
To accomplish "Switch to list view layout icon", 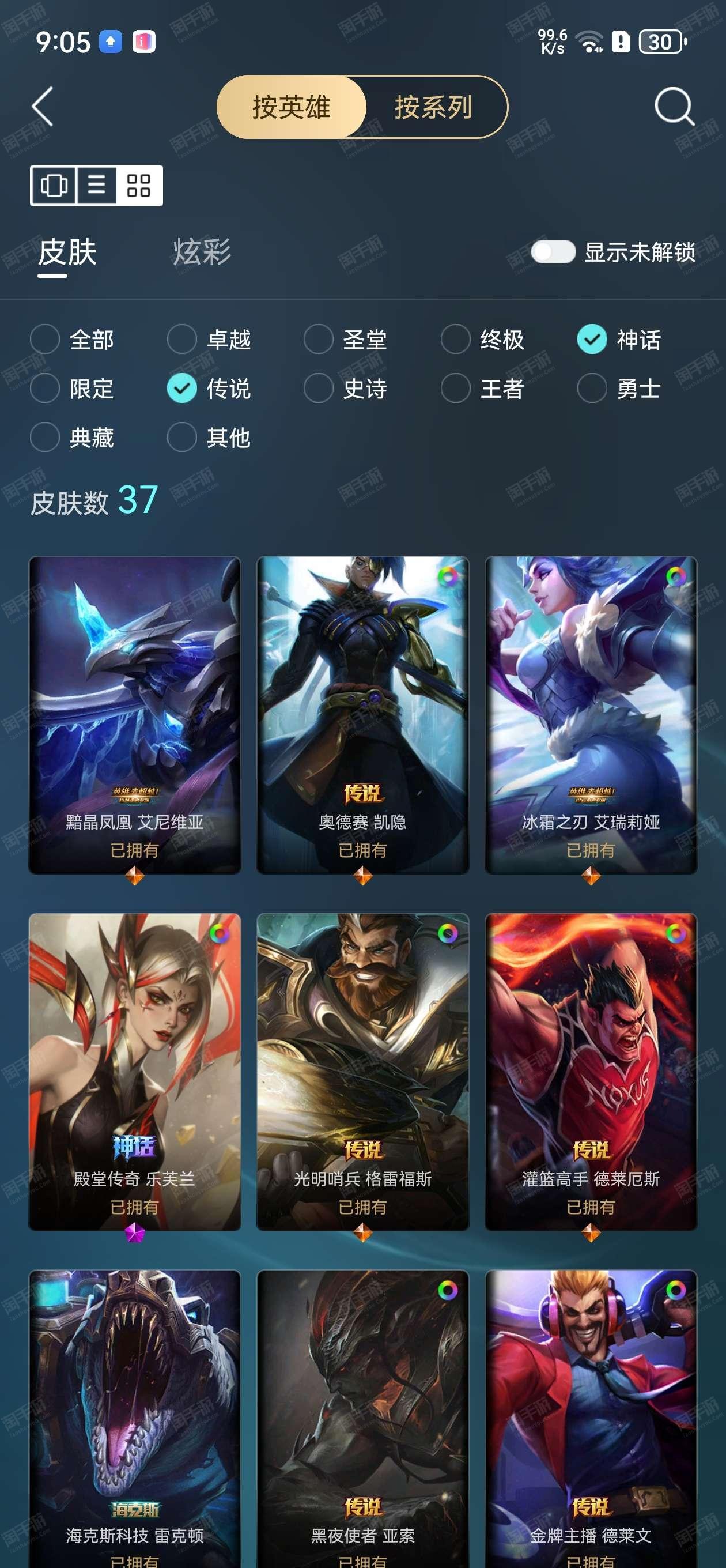I will [96, 185].
